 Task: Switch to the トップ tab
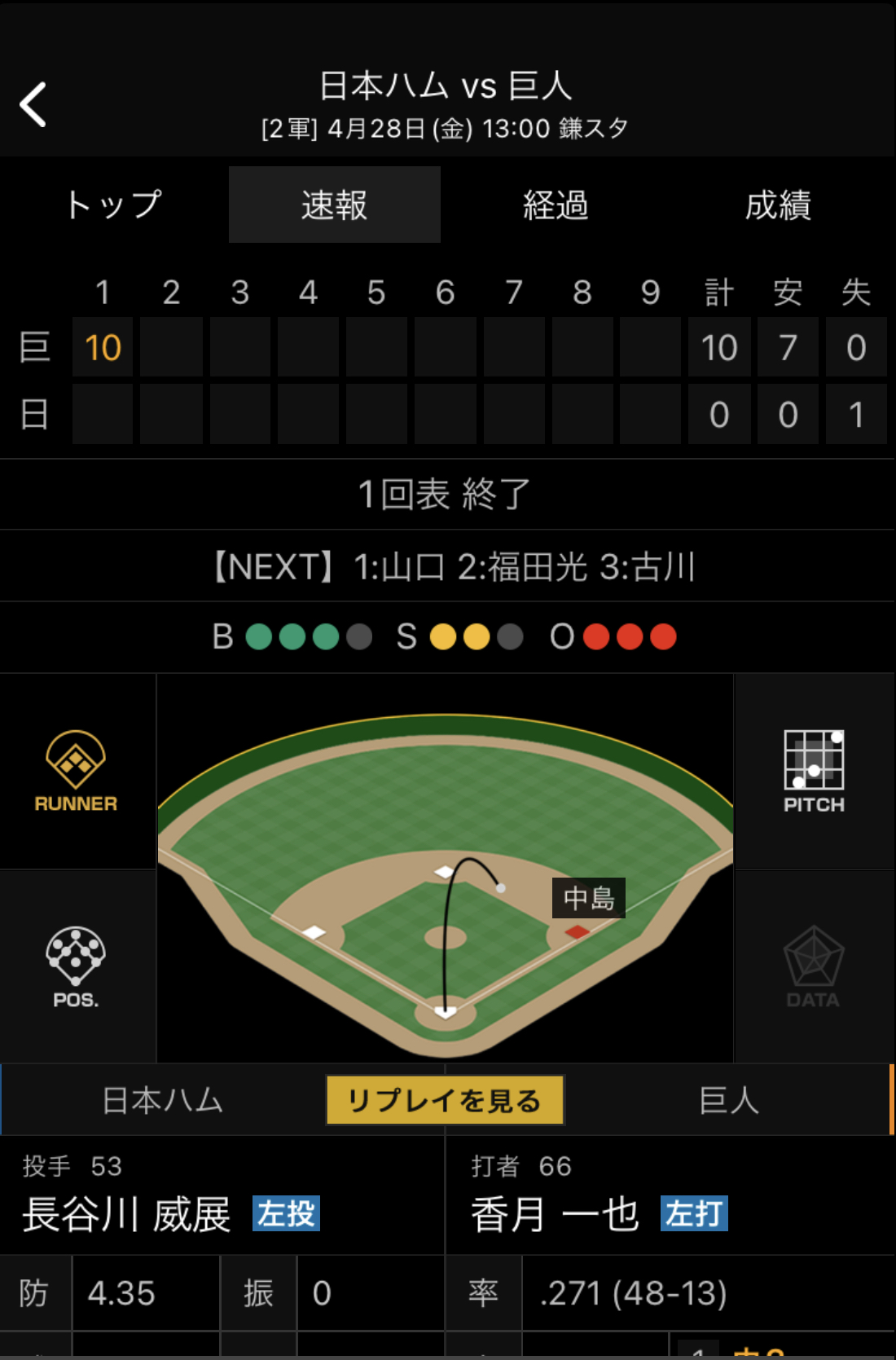(113, 205)
